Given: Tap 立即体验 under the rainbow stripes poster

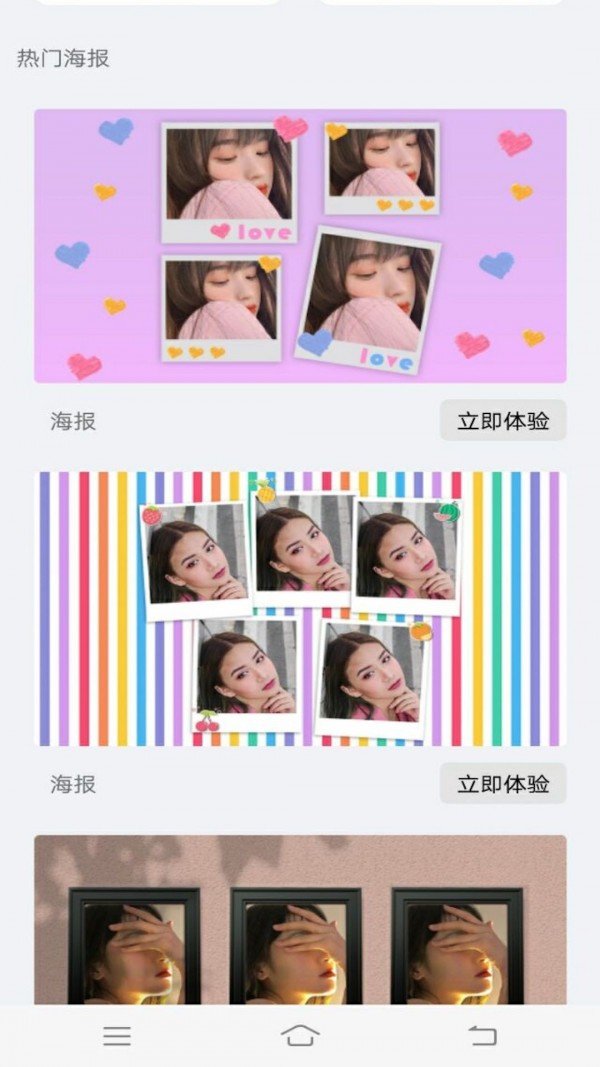Looking at the screenshot, I should (x=503, y=784).
